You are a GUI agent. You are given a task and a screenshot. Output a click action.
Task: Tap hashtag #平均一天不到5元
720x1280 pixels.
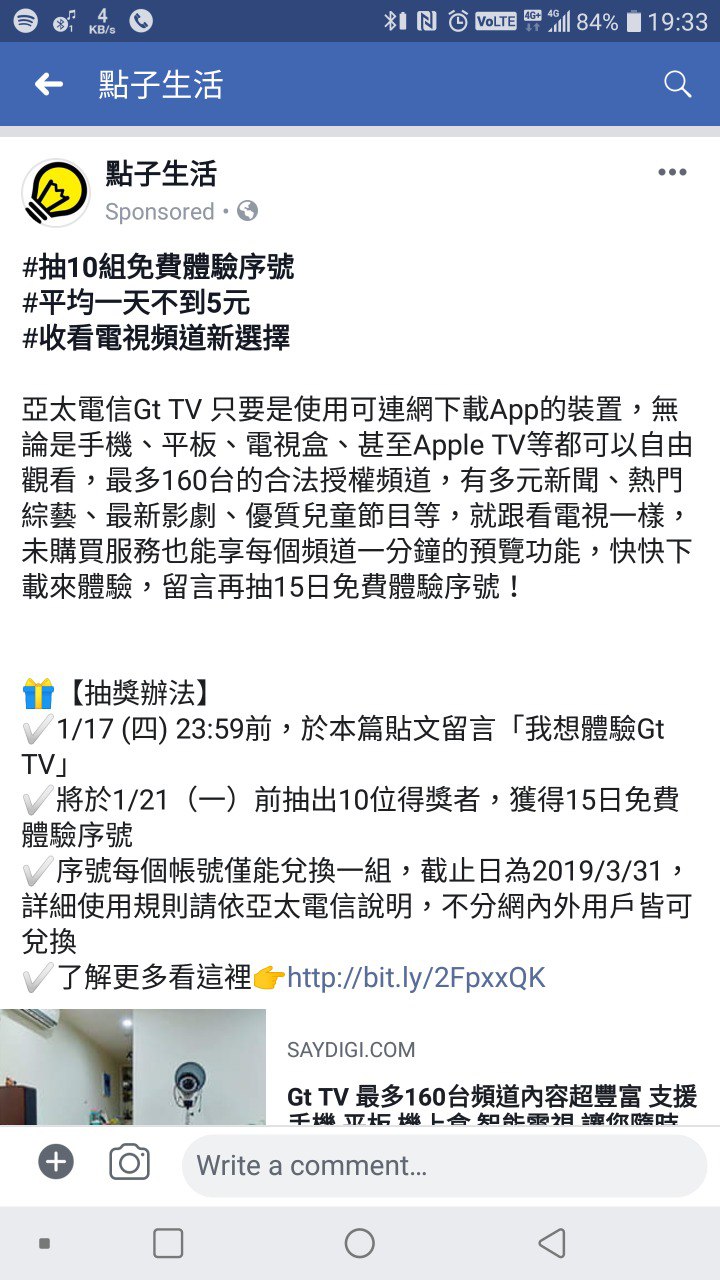[x=136, y=303]
